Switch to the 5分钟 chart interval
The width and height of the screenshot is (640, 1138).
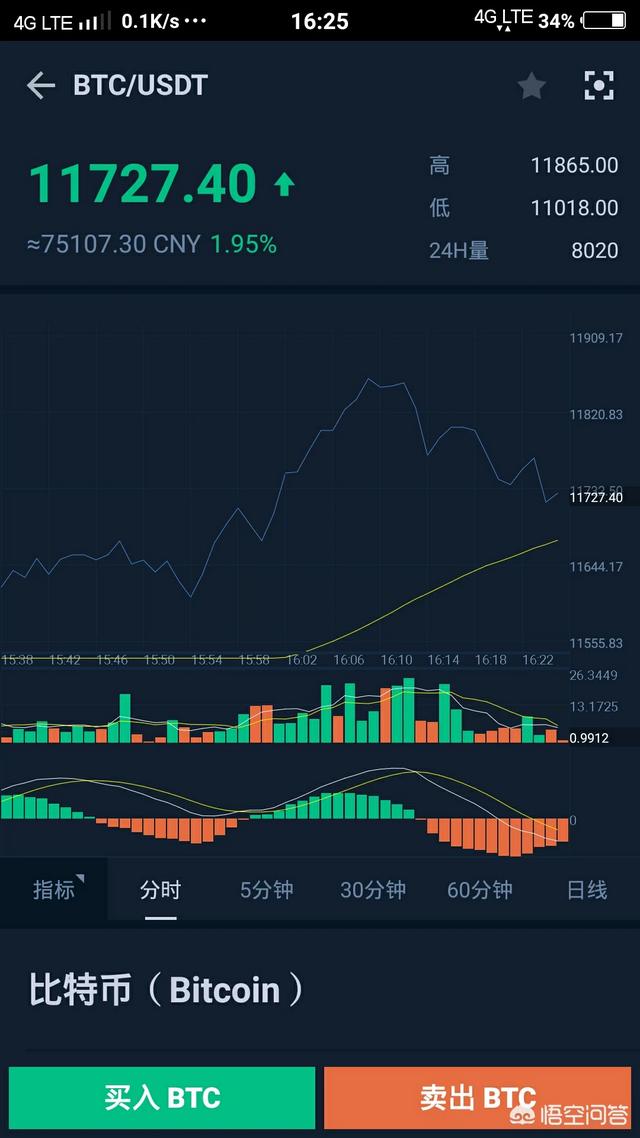point(267,889)
